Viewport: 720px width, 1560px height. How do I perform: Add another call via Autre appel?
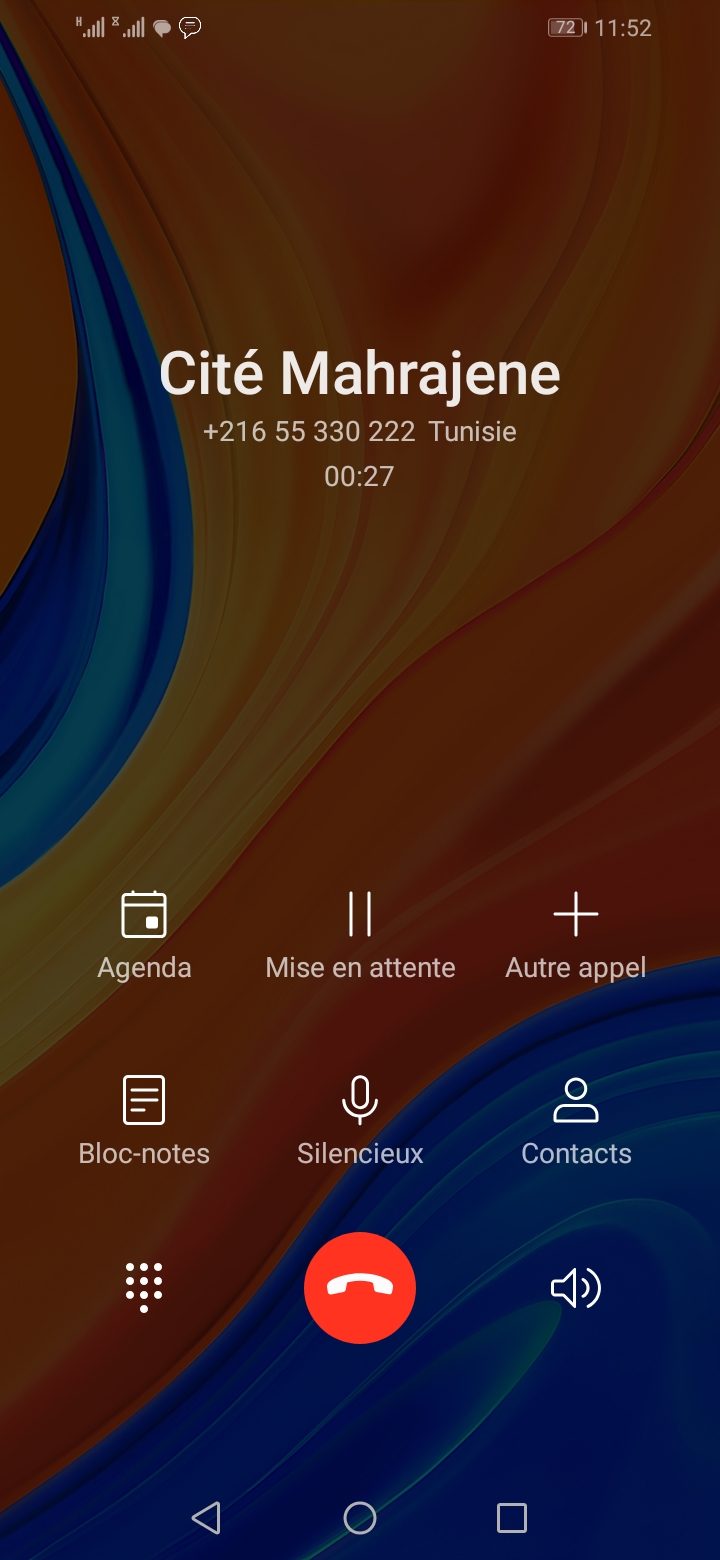tap(576, 934)
